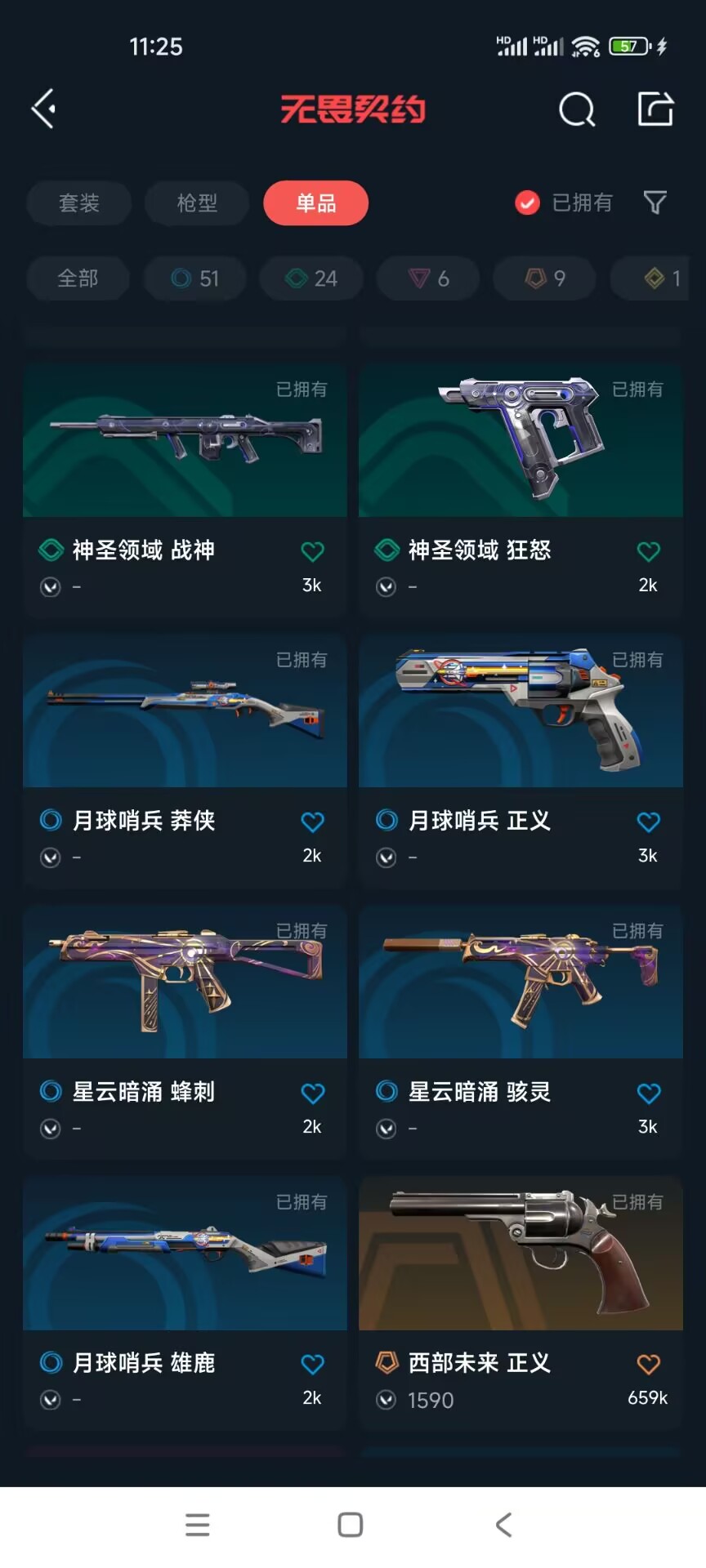The height and width of the screenshot is (1568, 706).
Task: Go back using the top-left arrow
Action: 44,109
